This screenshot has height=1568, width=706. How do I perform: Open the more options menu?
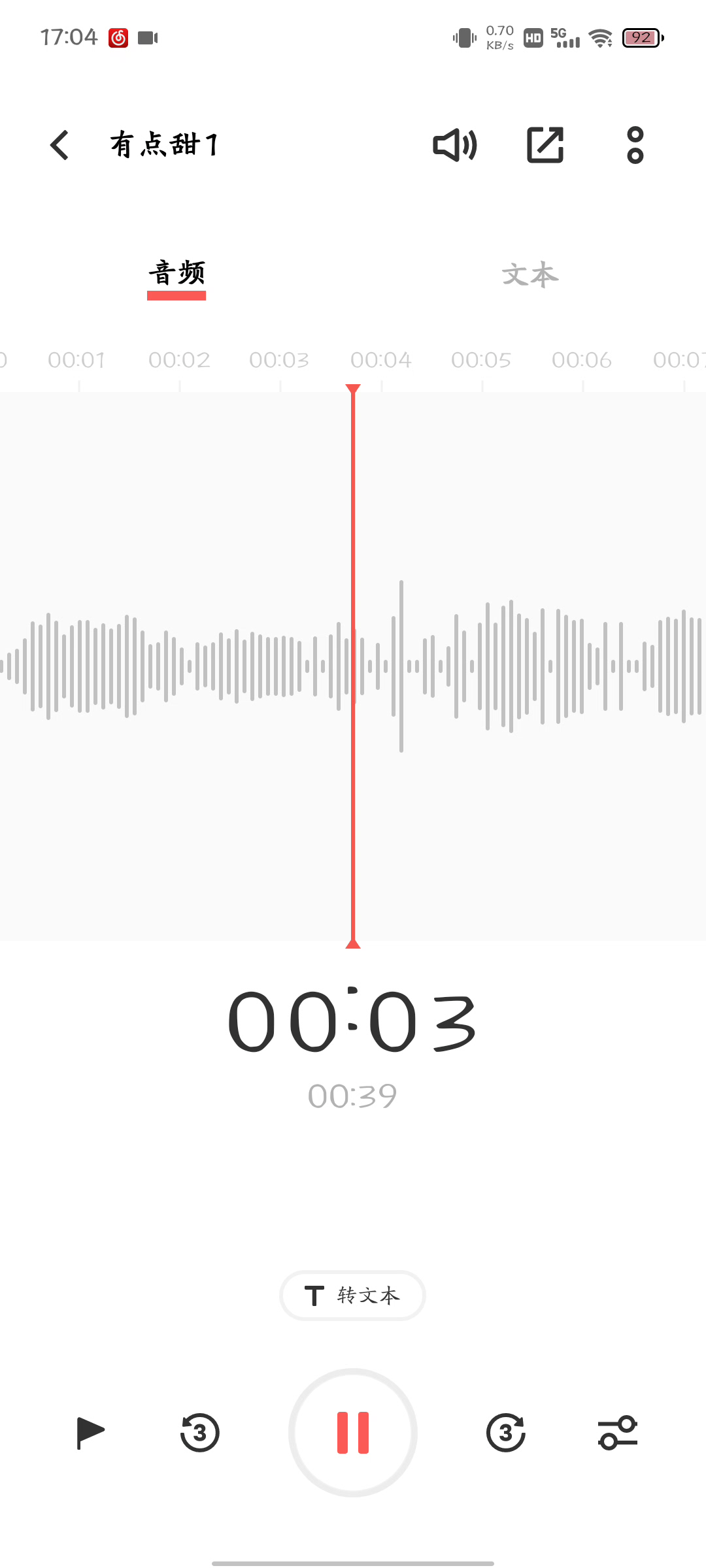pyautogui.click(x=635, y=145)
